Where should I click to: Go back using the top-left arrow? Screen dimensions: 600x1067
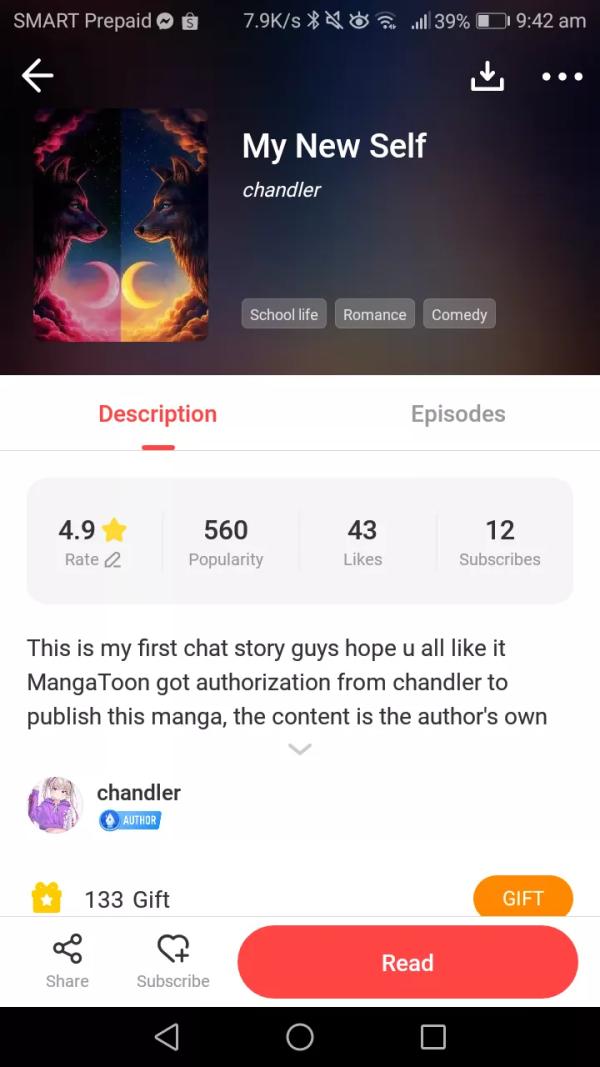pos(37,75)
